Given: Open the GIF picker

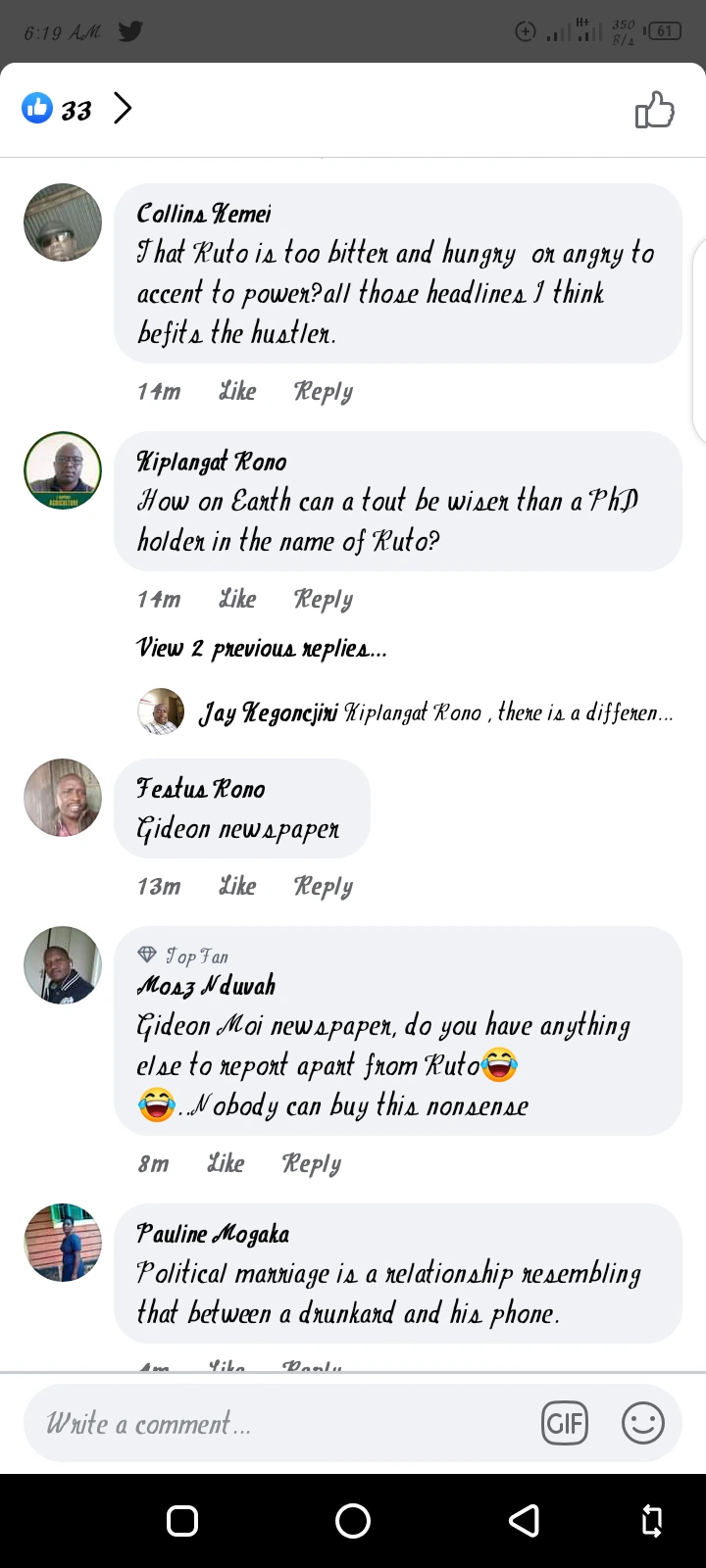Looking at the screenshot, I should pyautogui.click(x=565, y=1423).
